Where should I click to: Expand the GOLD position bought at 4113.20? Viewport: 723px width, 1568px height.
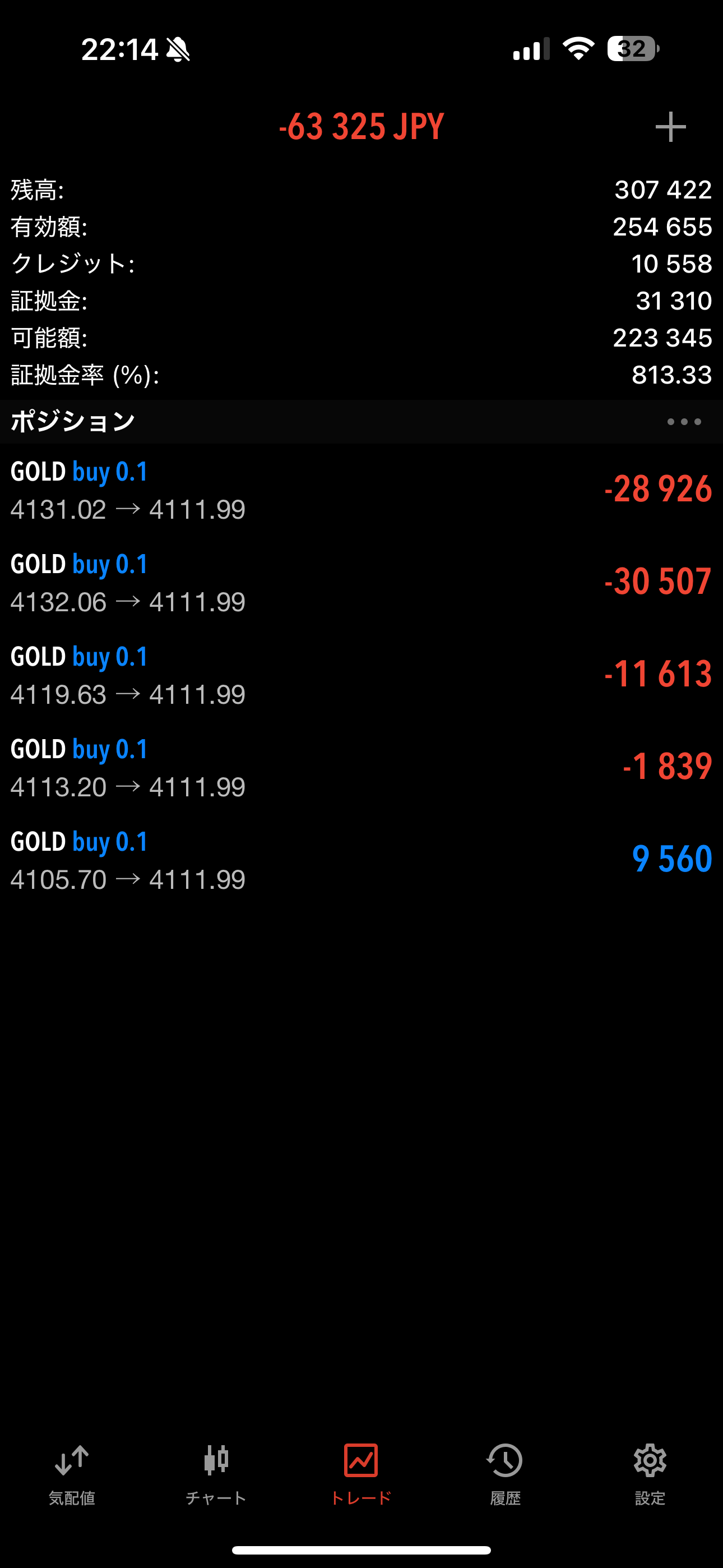point(361,768)
